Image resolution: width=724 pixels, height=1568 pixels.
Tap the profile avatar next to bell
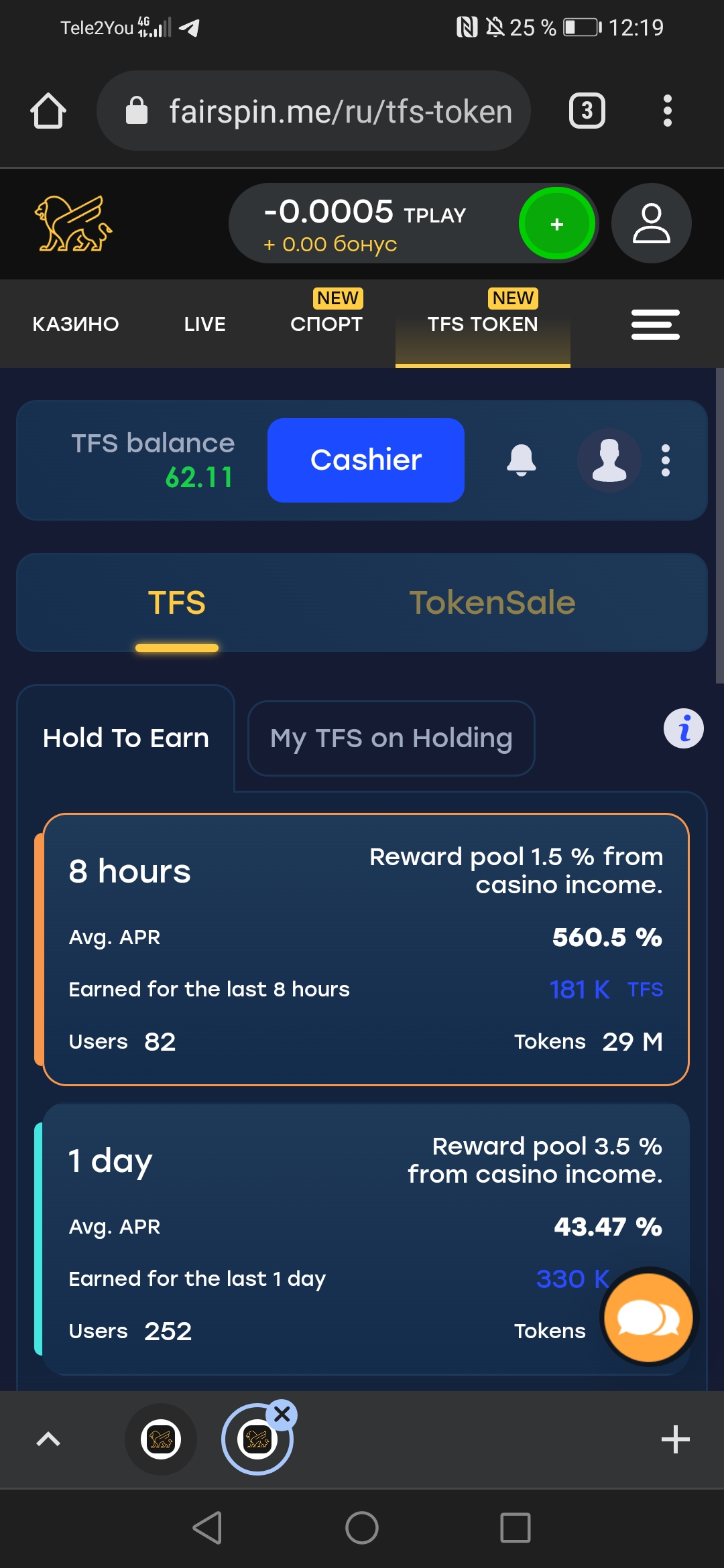tap(609, 460)
